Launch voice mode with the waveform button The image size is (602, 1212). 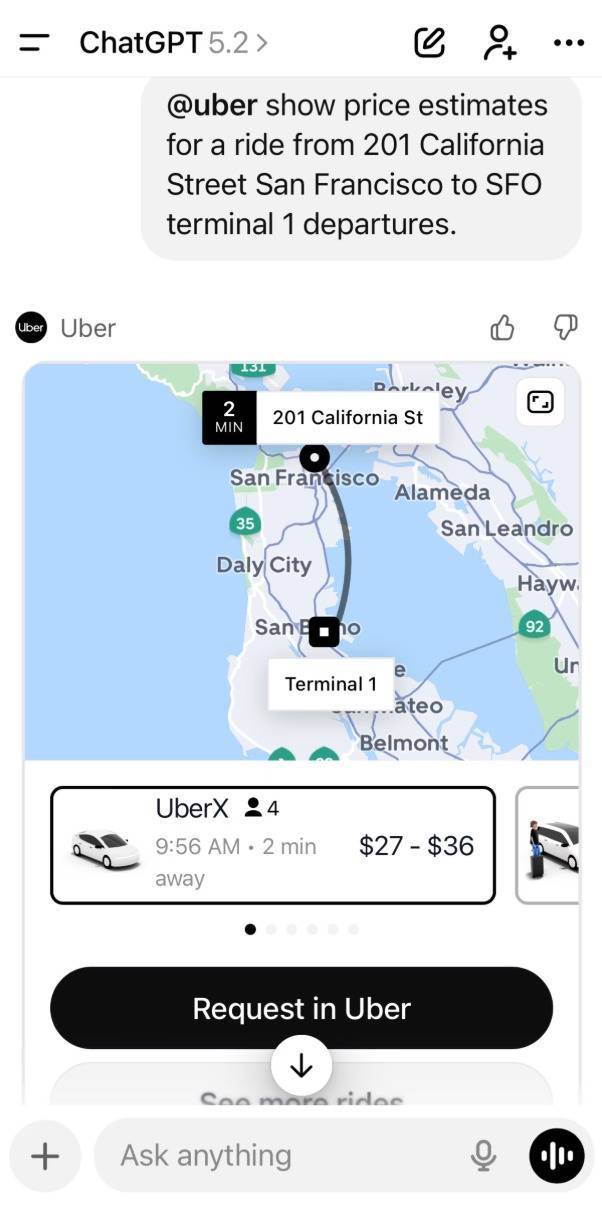(557, 1156)
